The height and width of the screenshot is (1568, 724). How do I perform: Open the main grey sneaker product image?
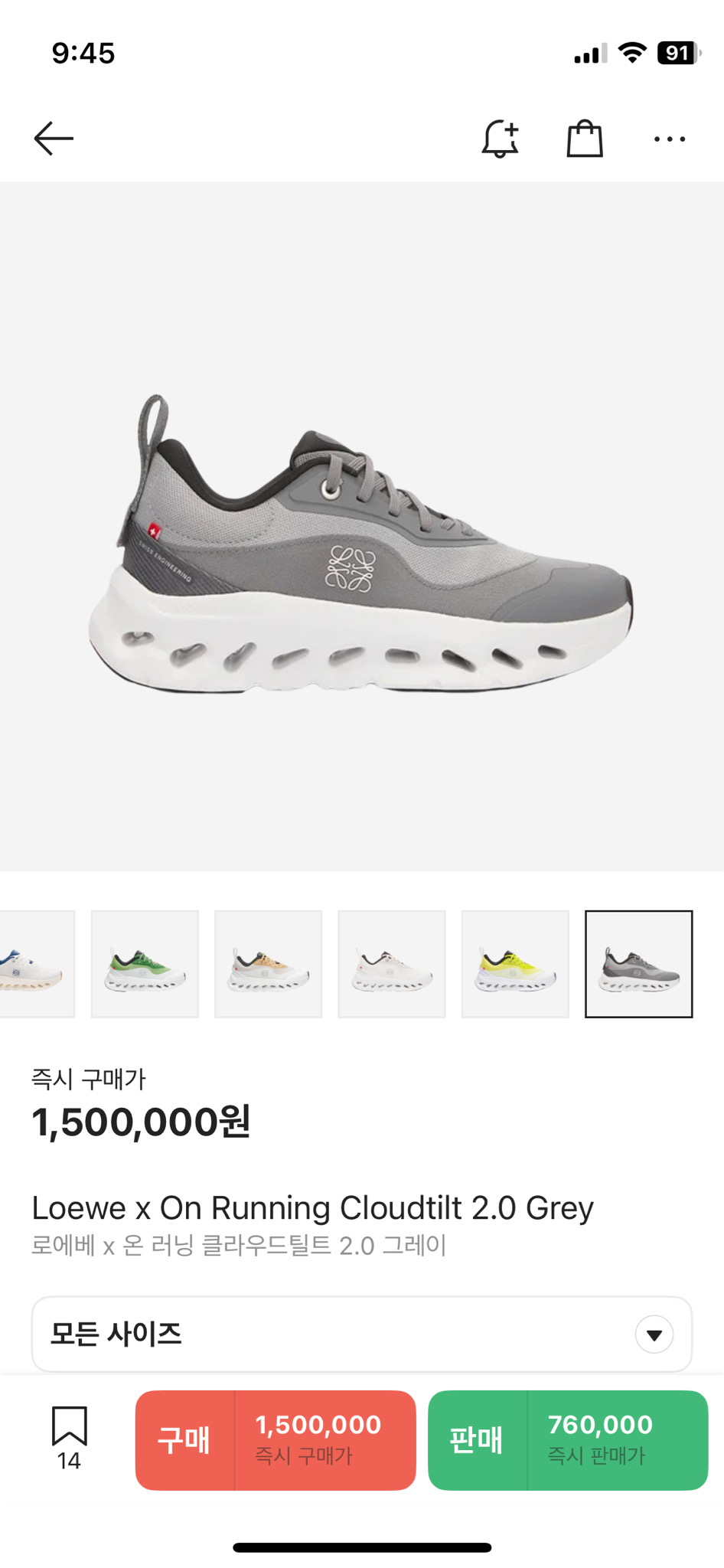pos(361,544)
